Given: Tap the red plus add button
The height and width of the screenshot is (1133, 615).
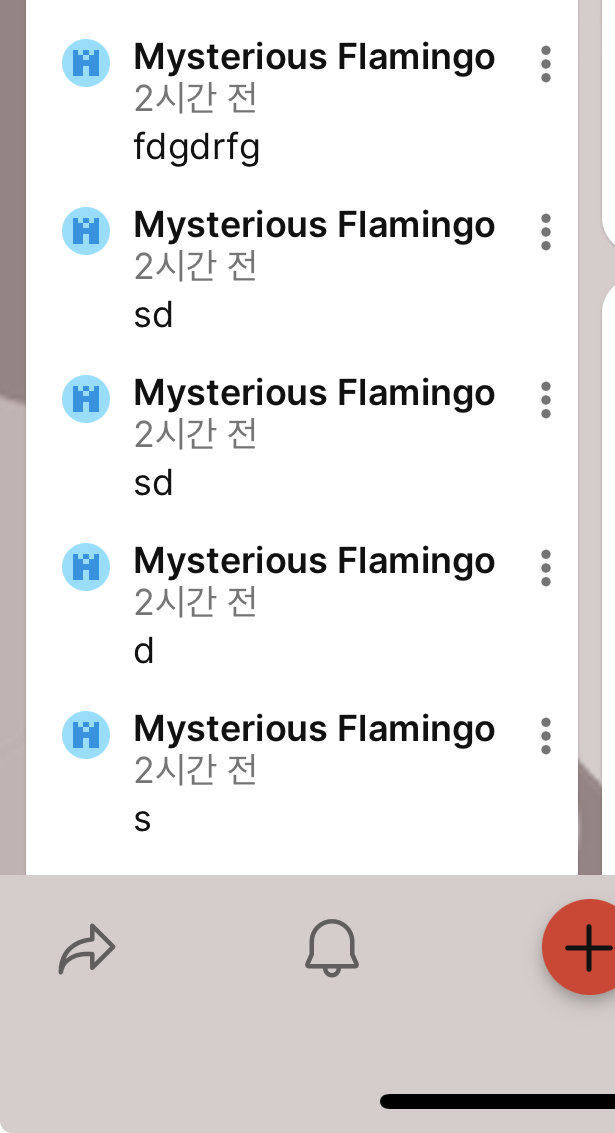Looking at the screenshot, I should click(584, 946).
